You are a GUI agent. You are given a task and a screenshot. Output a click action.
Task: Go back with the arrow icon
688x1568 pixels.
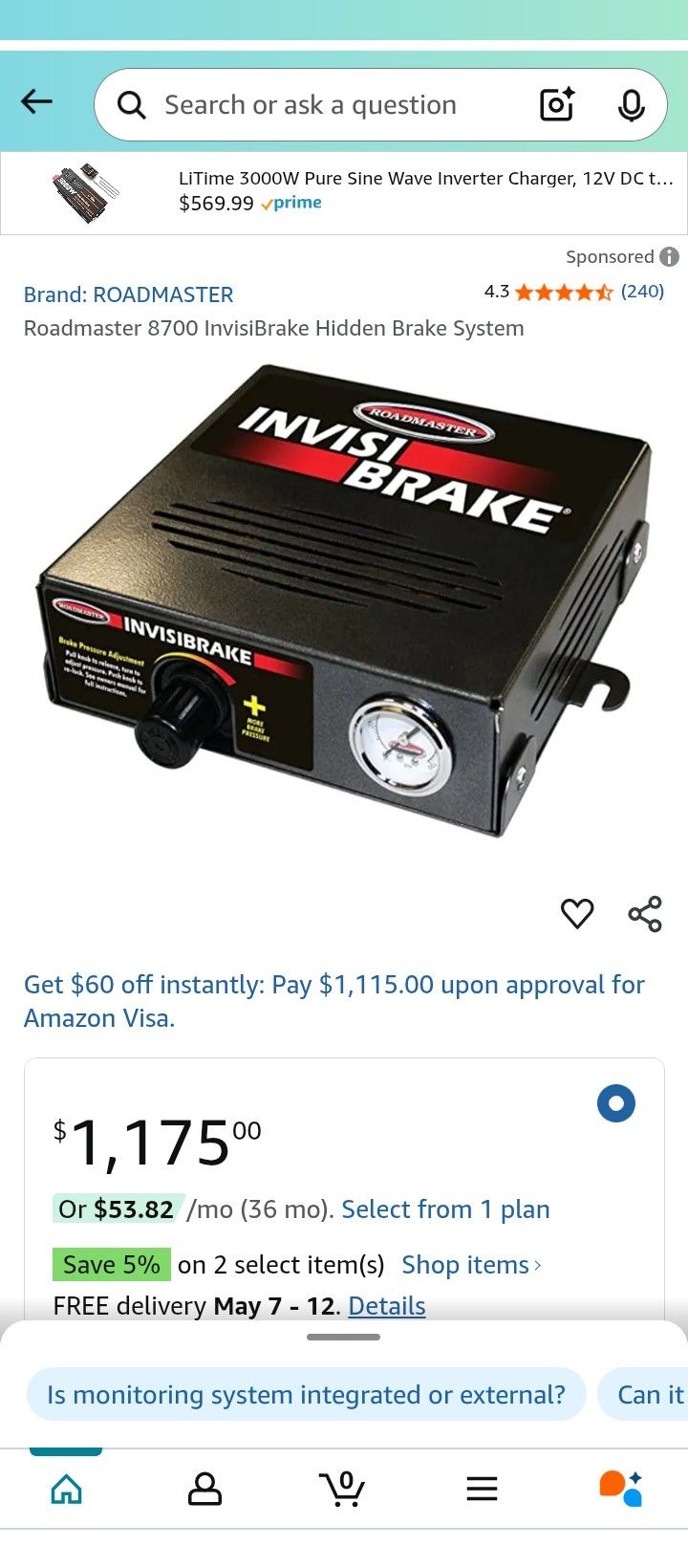pyautogui.click(x=36, y=101)
